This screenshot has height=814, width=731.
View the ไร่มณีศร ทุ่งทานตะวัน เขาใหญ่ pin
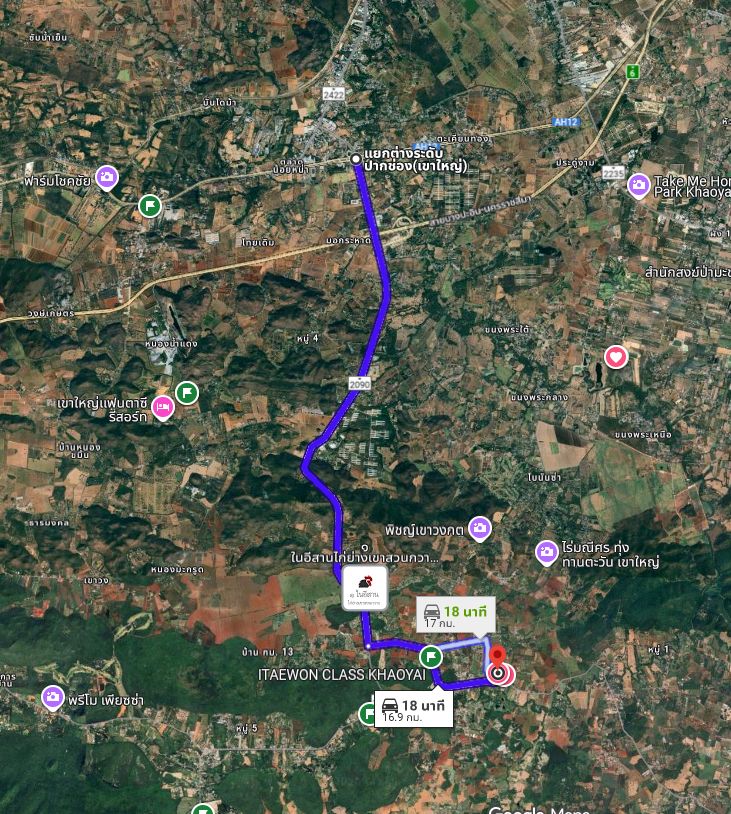[x=546, y=551]
